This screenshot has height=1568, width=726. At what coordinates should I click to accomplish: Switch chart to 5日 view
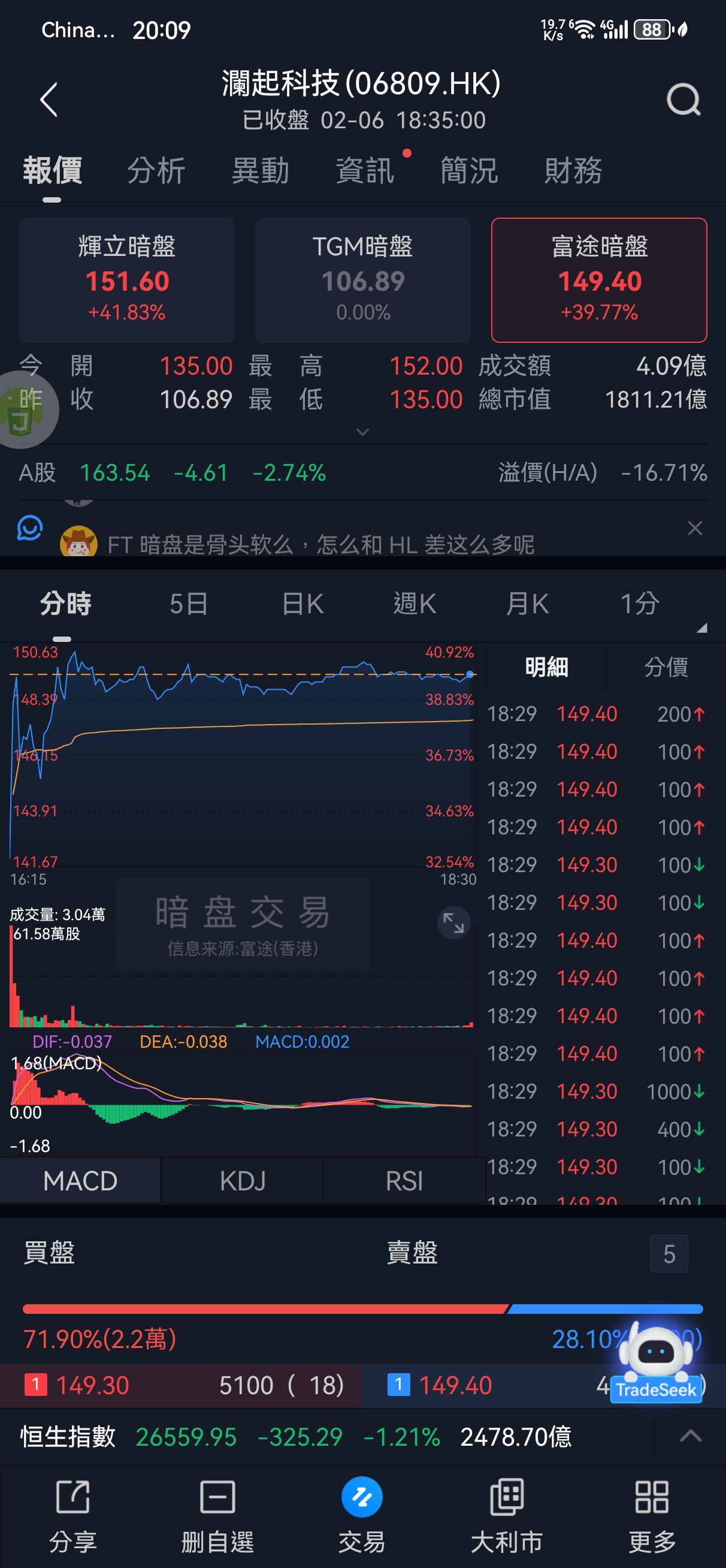click(x=189, y=604)
